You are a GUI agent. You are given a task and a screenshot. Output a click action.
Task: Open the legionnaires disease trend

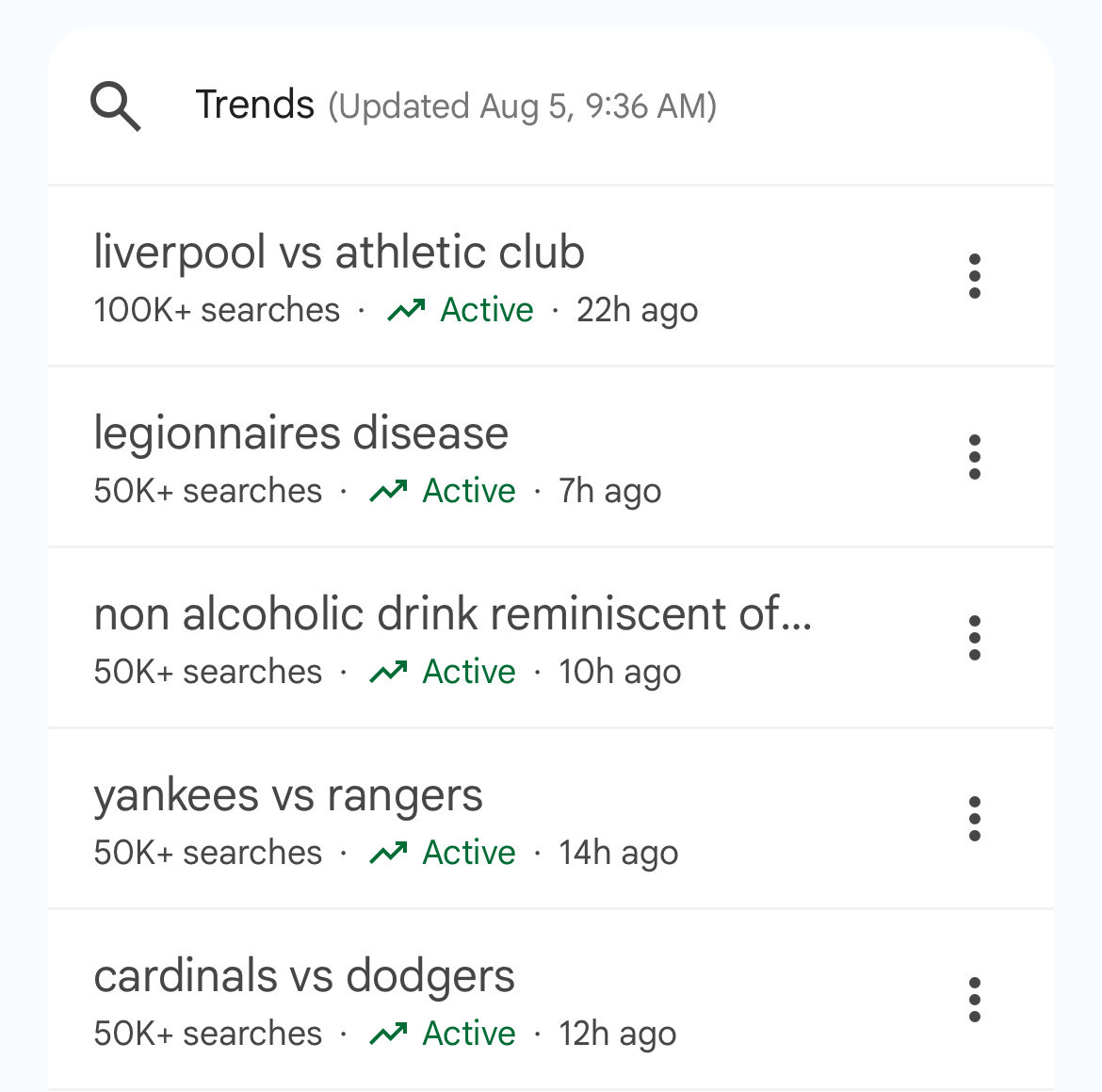pos(301,433)
